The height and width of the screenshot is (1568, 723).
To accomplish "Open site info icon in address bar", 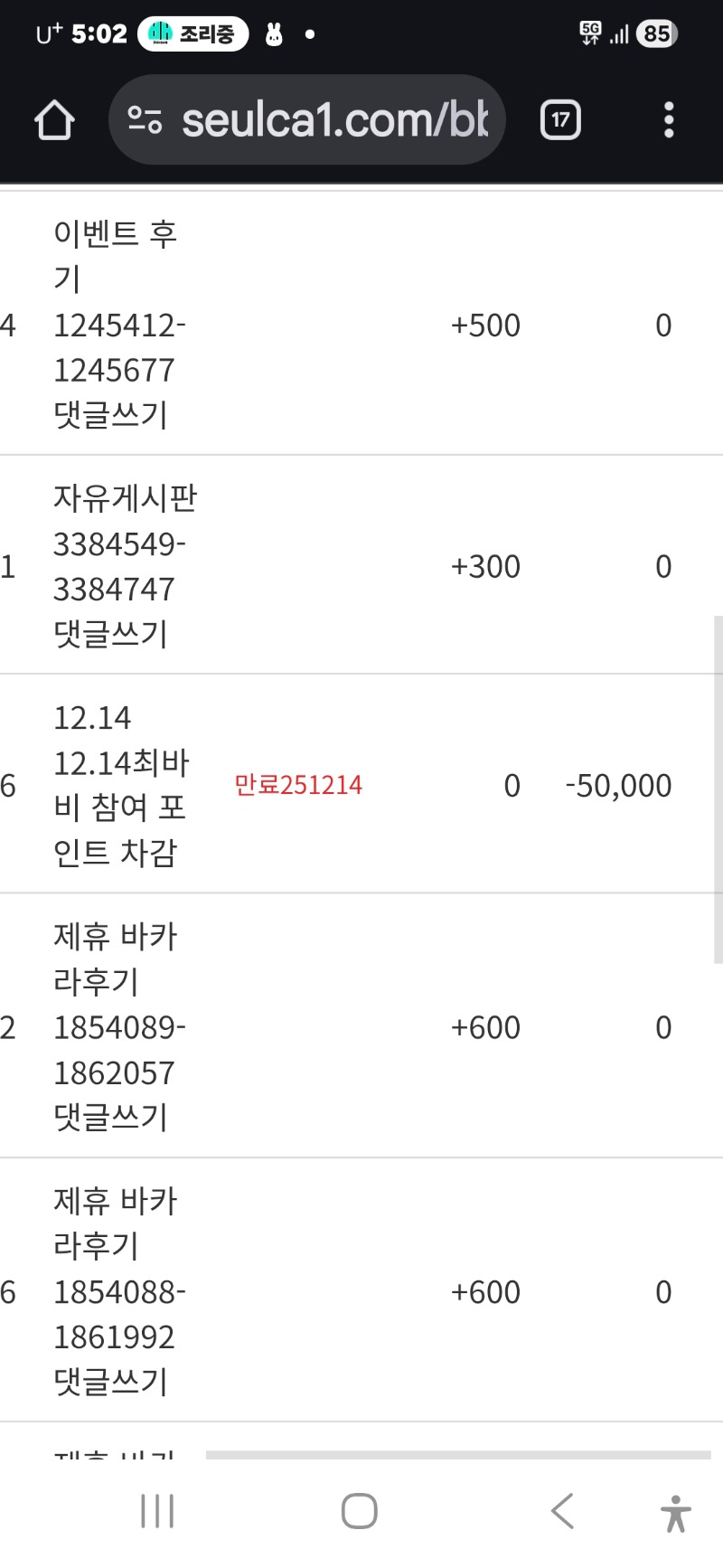I will coord(145,120).
